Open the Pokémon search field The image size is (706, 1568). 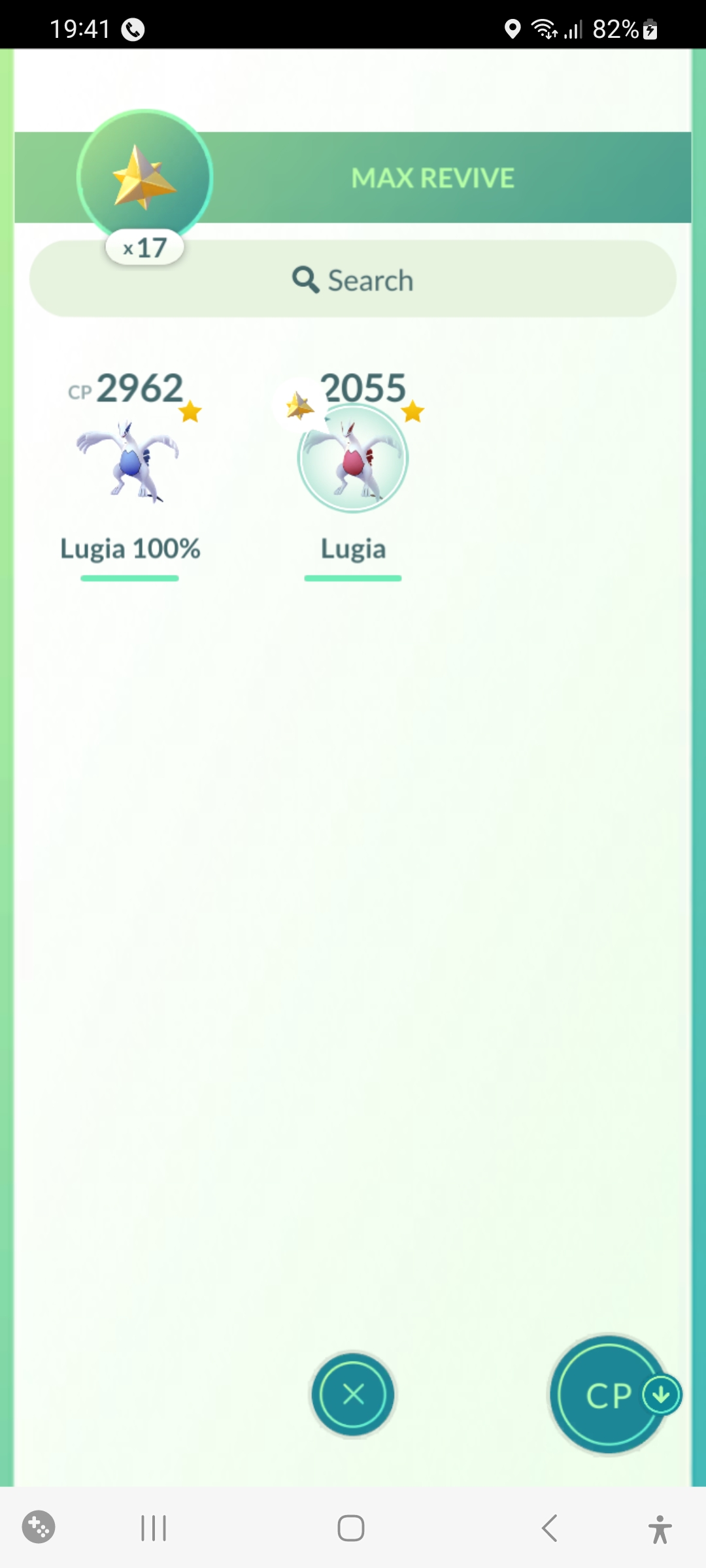353,280
